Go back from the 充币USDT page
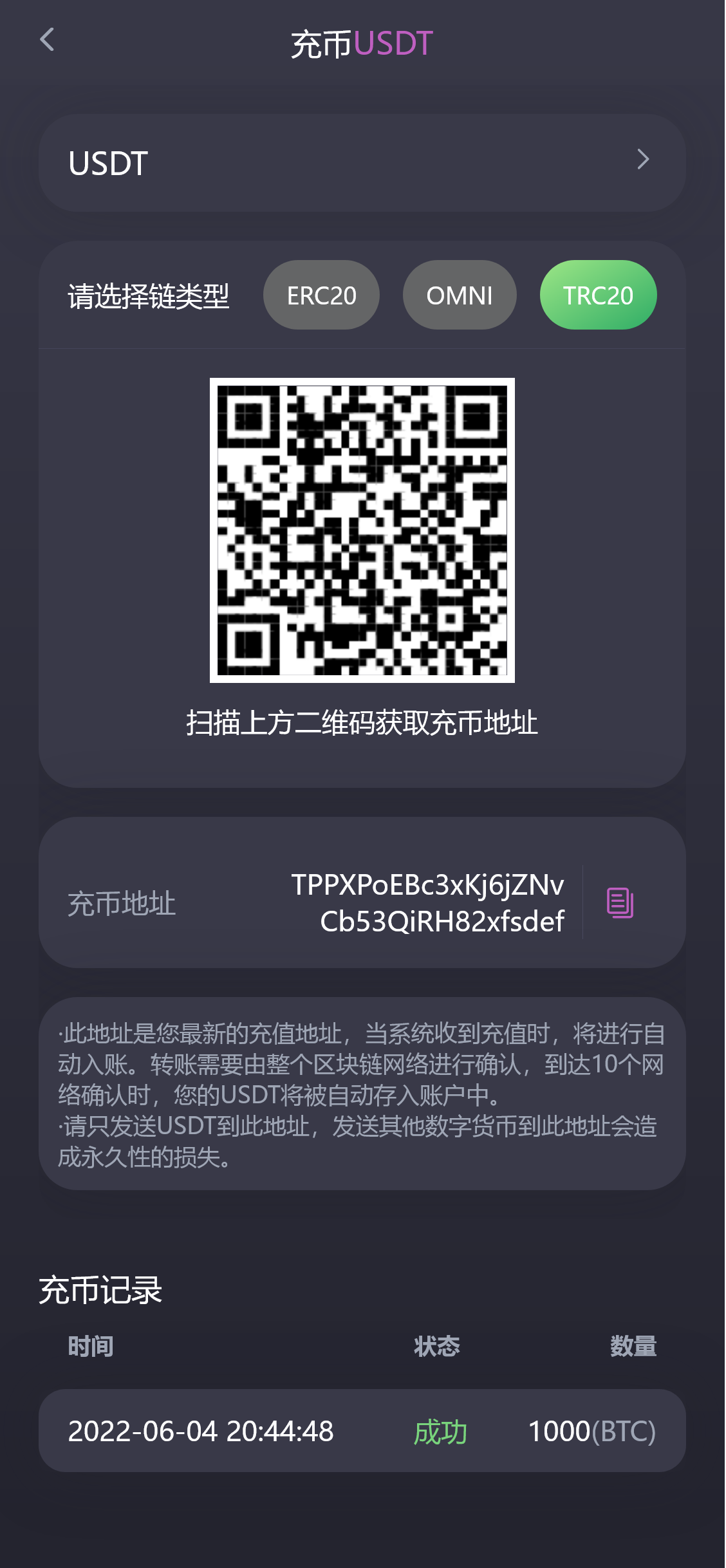The image size is (726, 1568). click(47, 40)
